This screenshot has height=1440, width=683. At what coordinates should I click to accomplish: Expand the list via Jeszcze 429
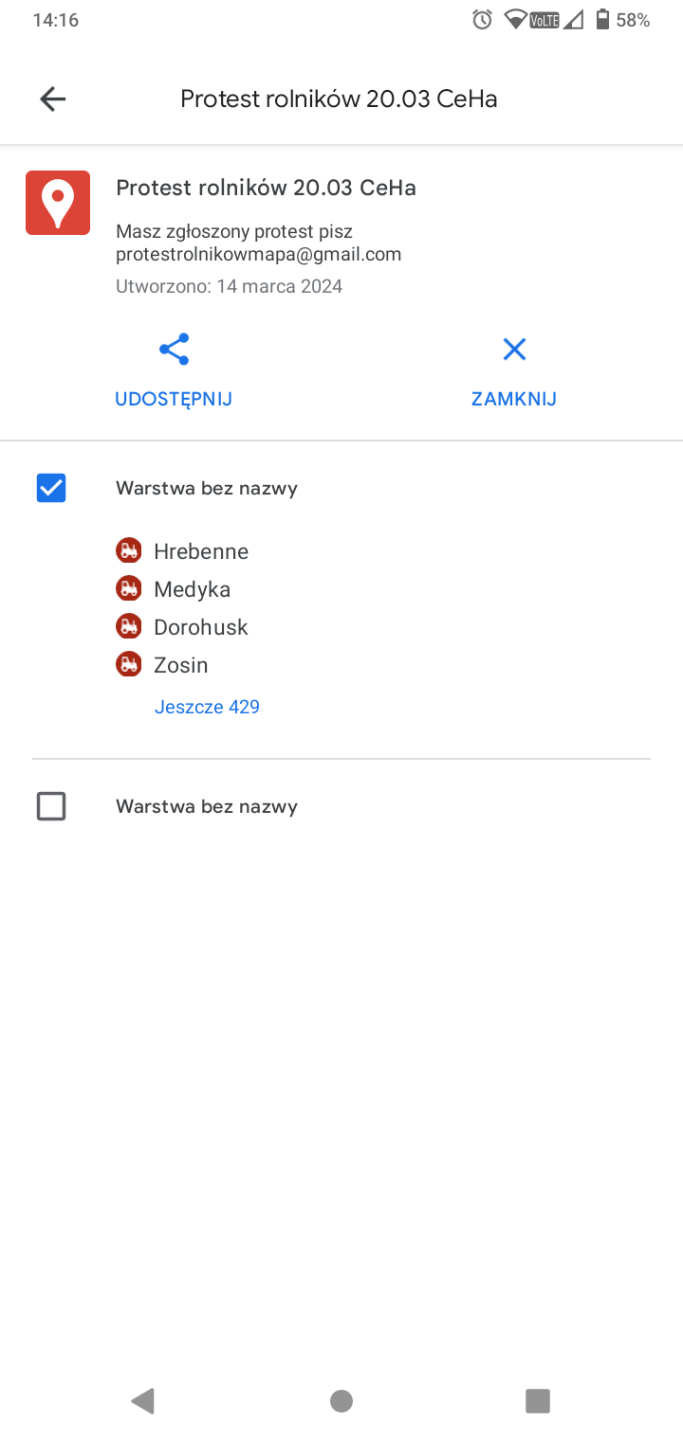point(207,707)
